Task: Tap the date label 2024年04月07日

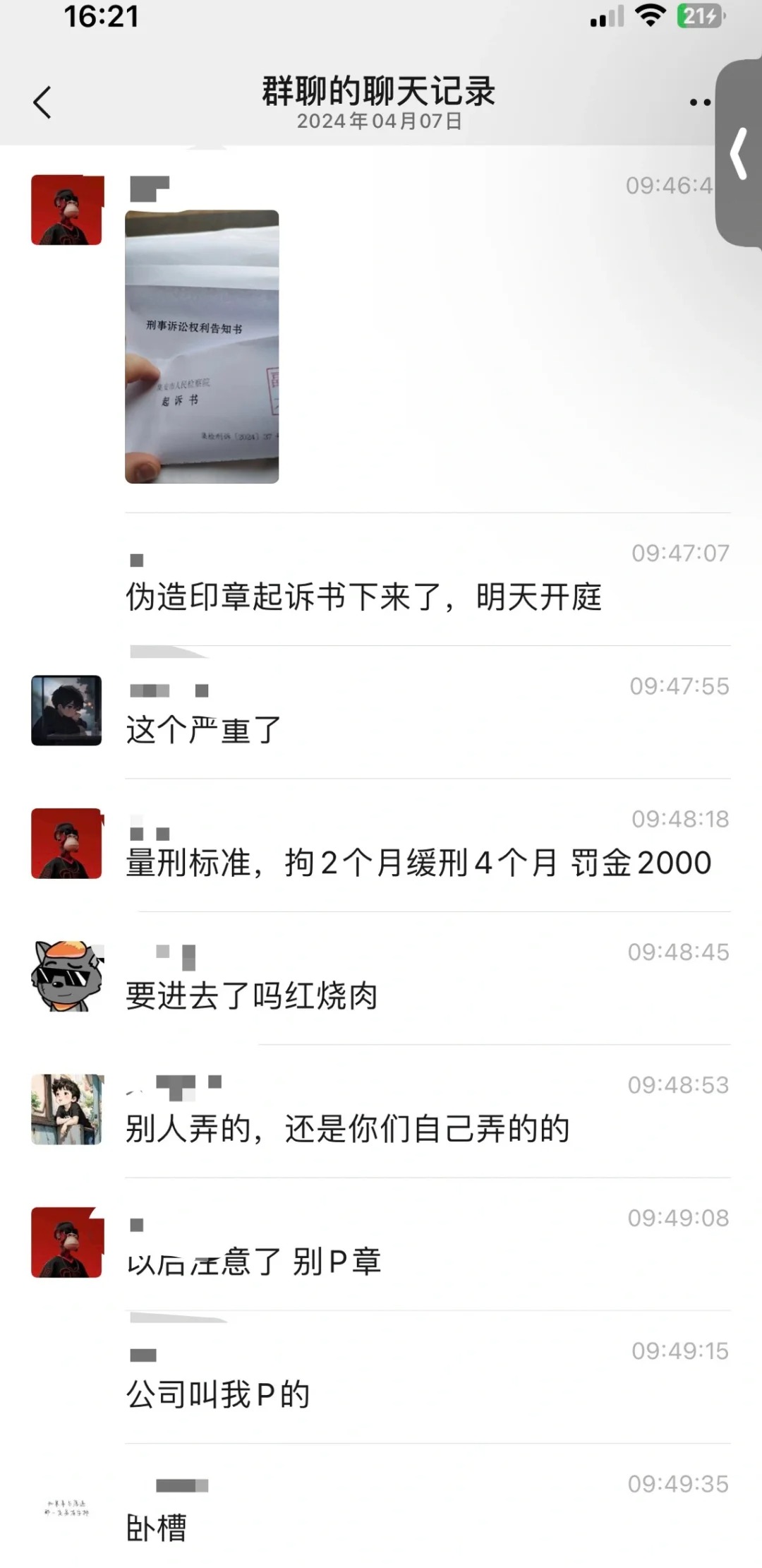Action: tap(380, 121)
